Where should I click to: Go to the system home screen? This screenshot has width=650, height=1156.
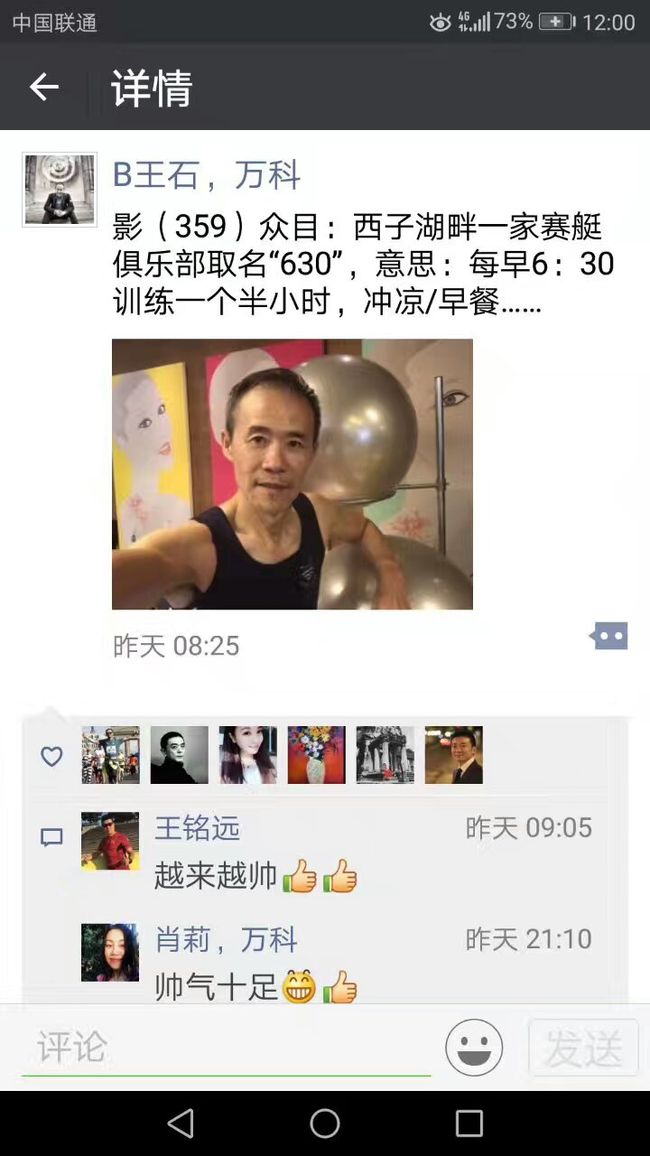click(x=325, y=1124)
